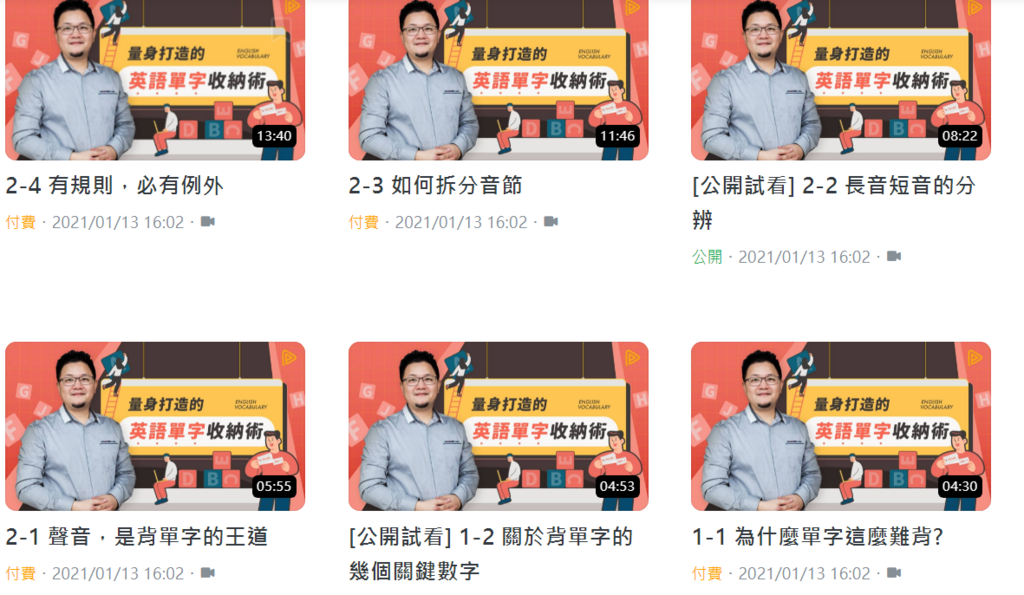Play lesson 2-3 如何拆分音節
Screen dimensions: 1024x595
pos(498,80)
